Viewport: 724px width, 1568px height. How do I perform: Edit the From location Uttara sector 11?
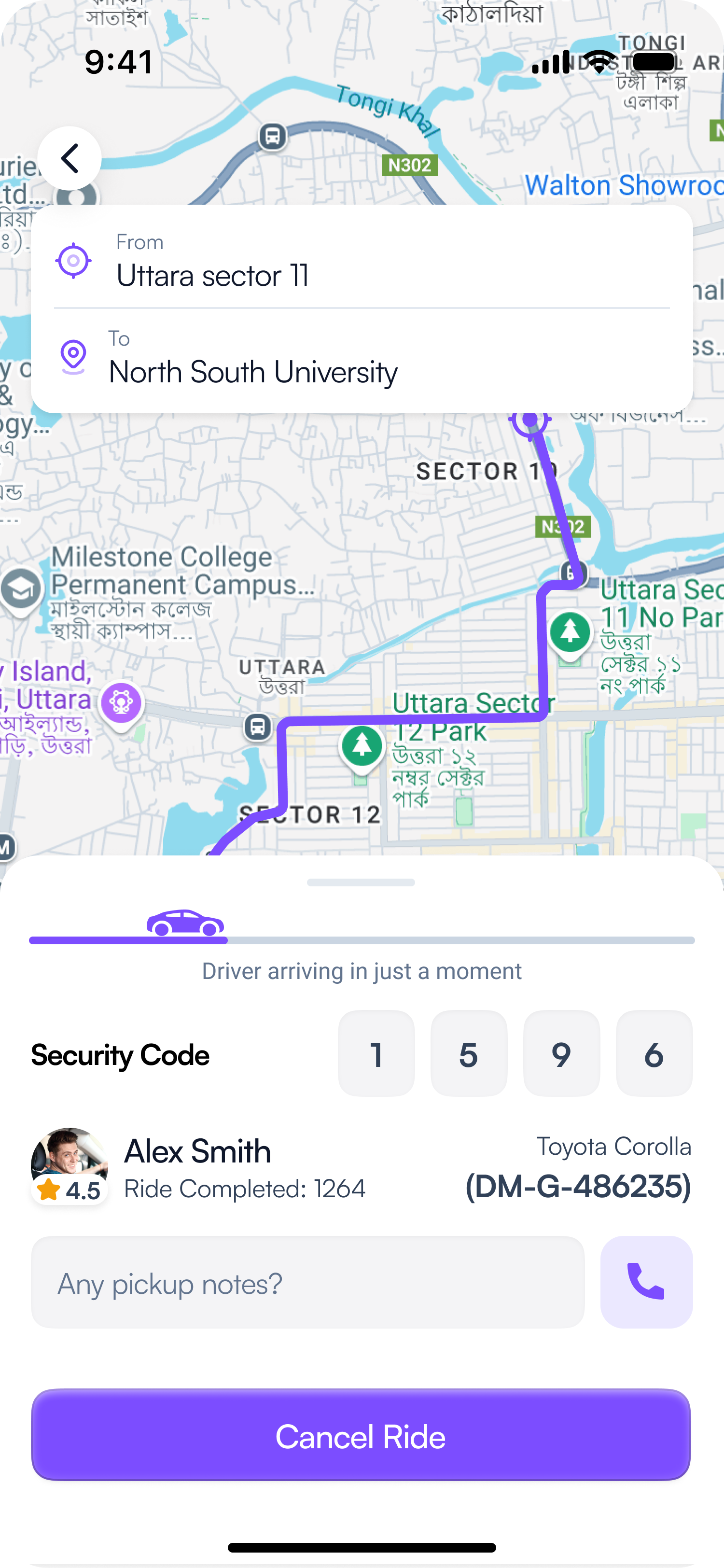click(213, 275)
